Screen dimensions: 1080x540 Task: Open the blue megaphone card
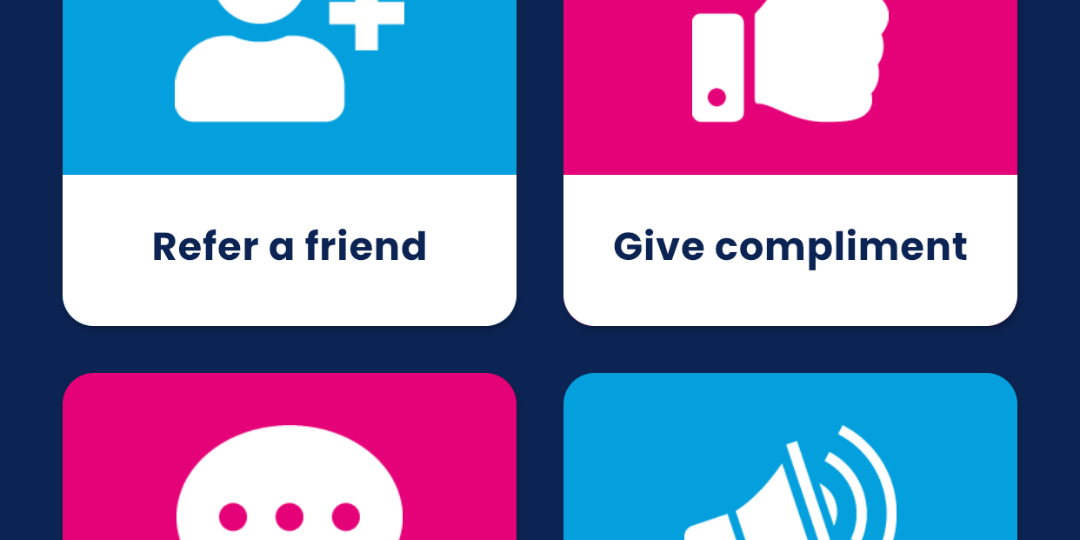(x=790, y=470)
